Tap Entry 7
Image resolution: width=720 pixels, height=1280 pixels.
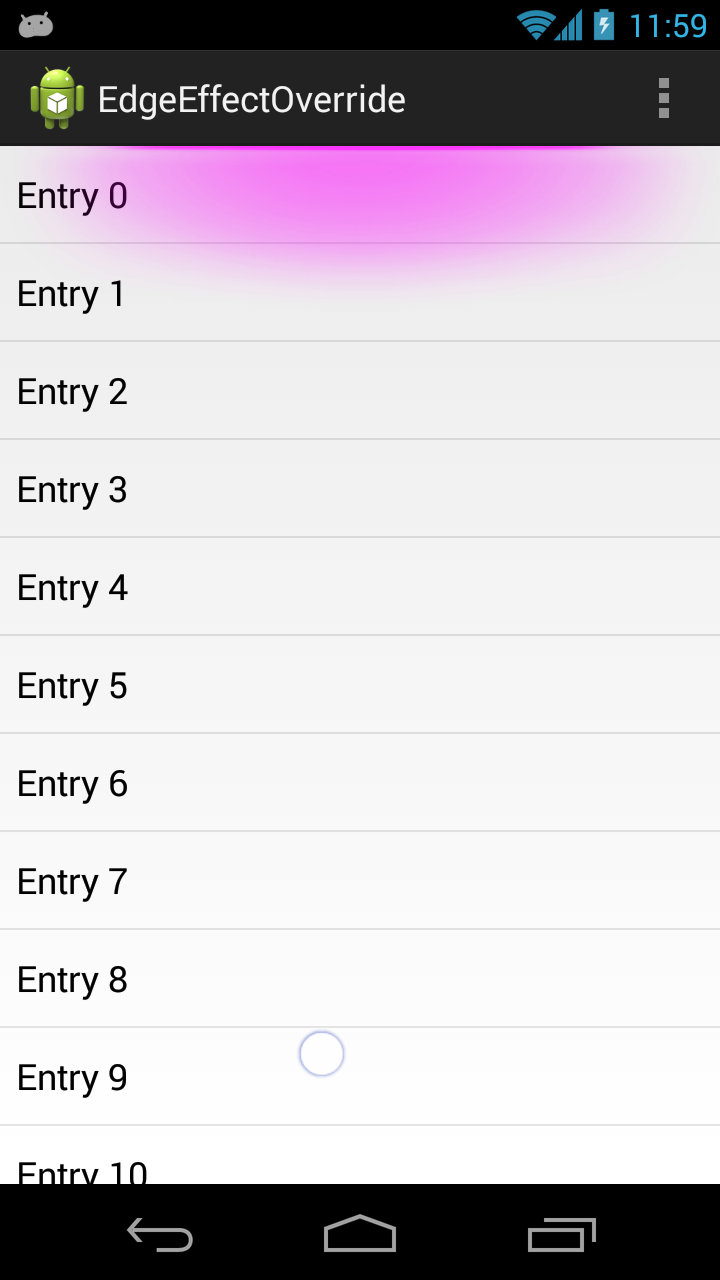(72, 881)
